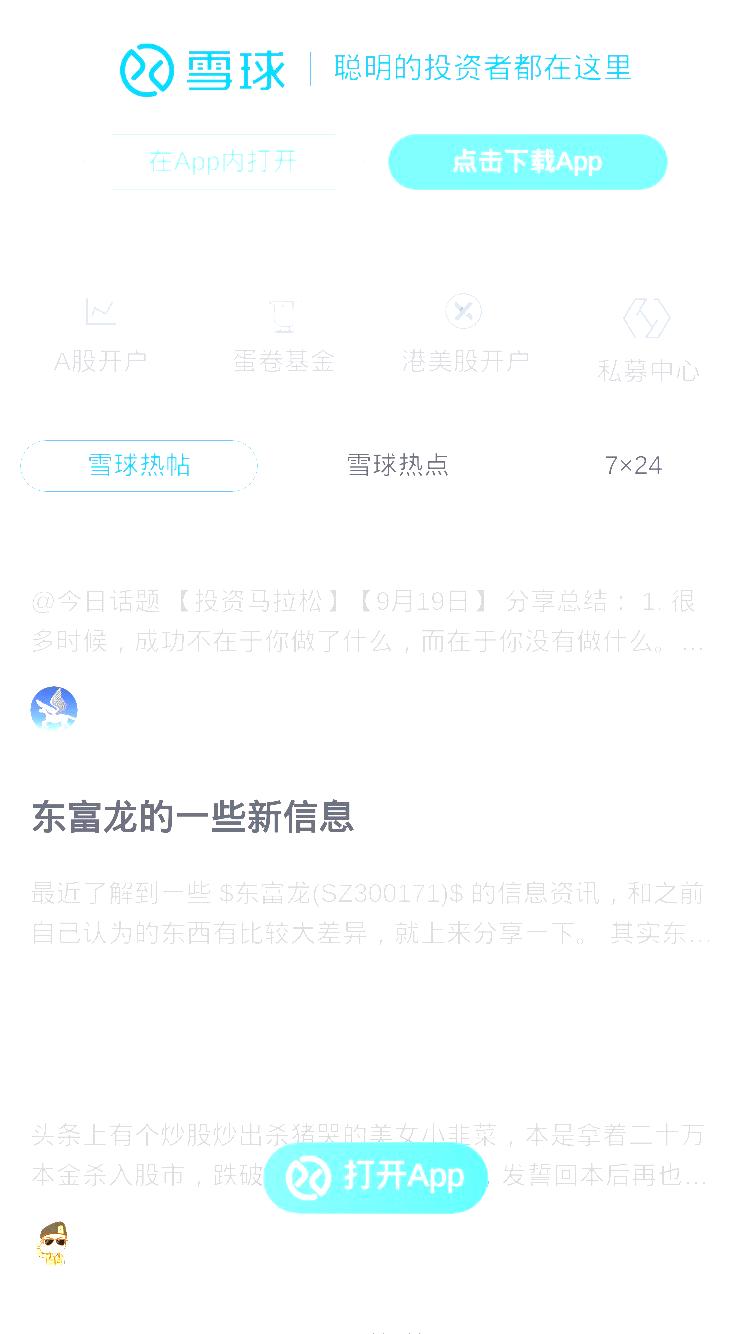Select the 雪球热帖 tab

click(139, 466)
